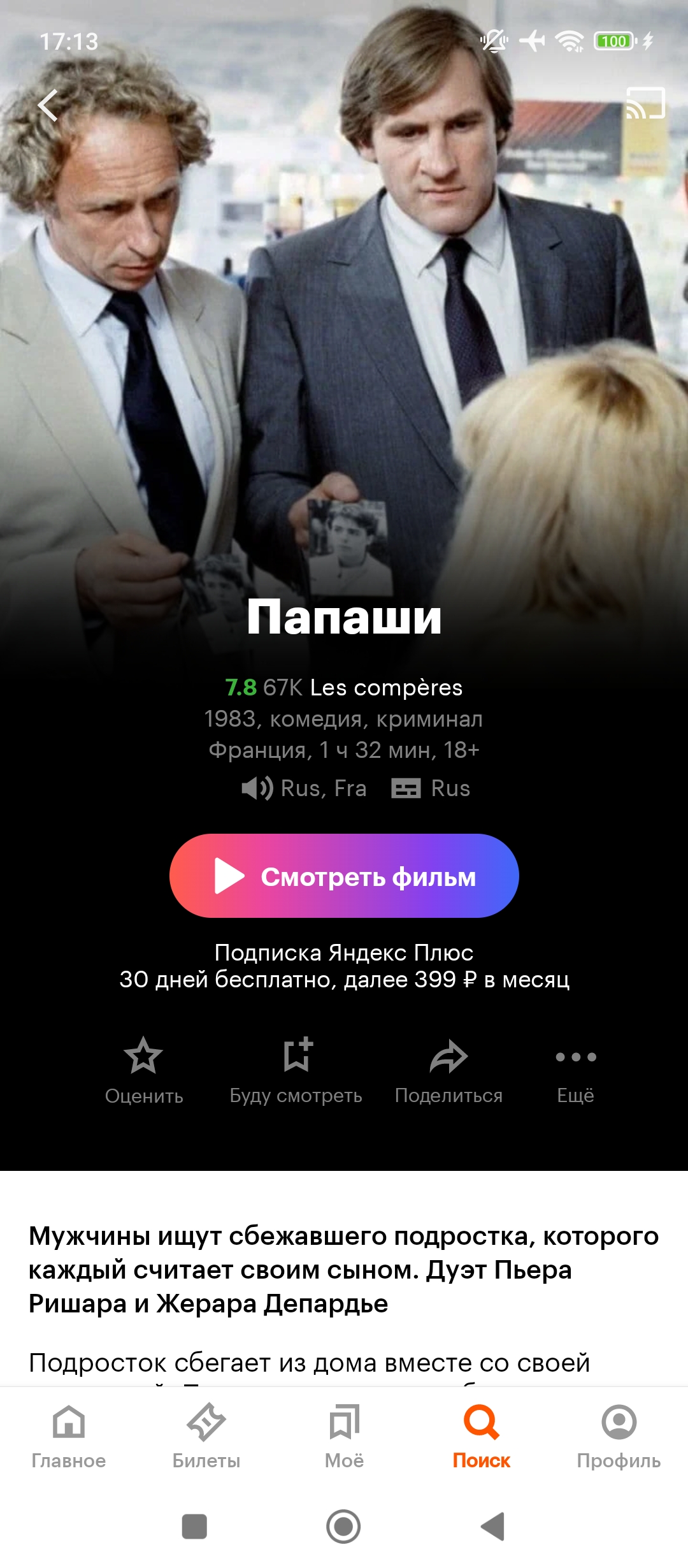The height and width of the screenshot is (1568, 688).
Task: Tap the system home button
Action: point(343,1527)
